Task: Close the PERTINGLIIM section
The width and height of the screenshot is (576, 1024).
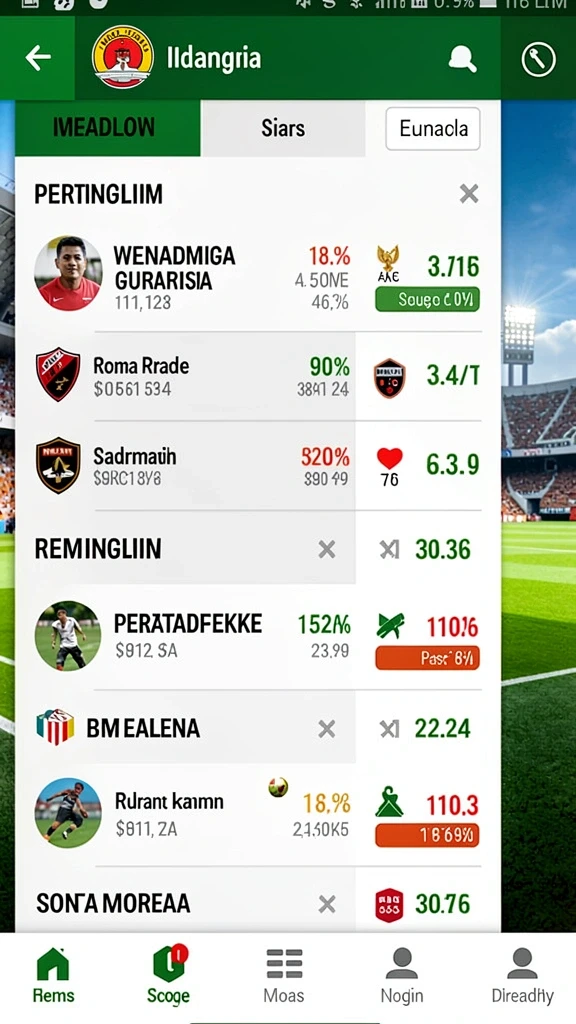Action: [469, 194]
